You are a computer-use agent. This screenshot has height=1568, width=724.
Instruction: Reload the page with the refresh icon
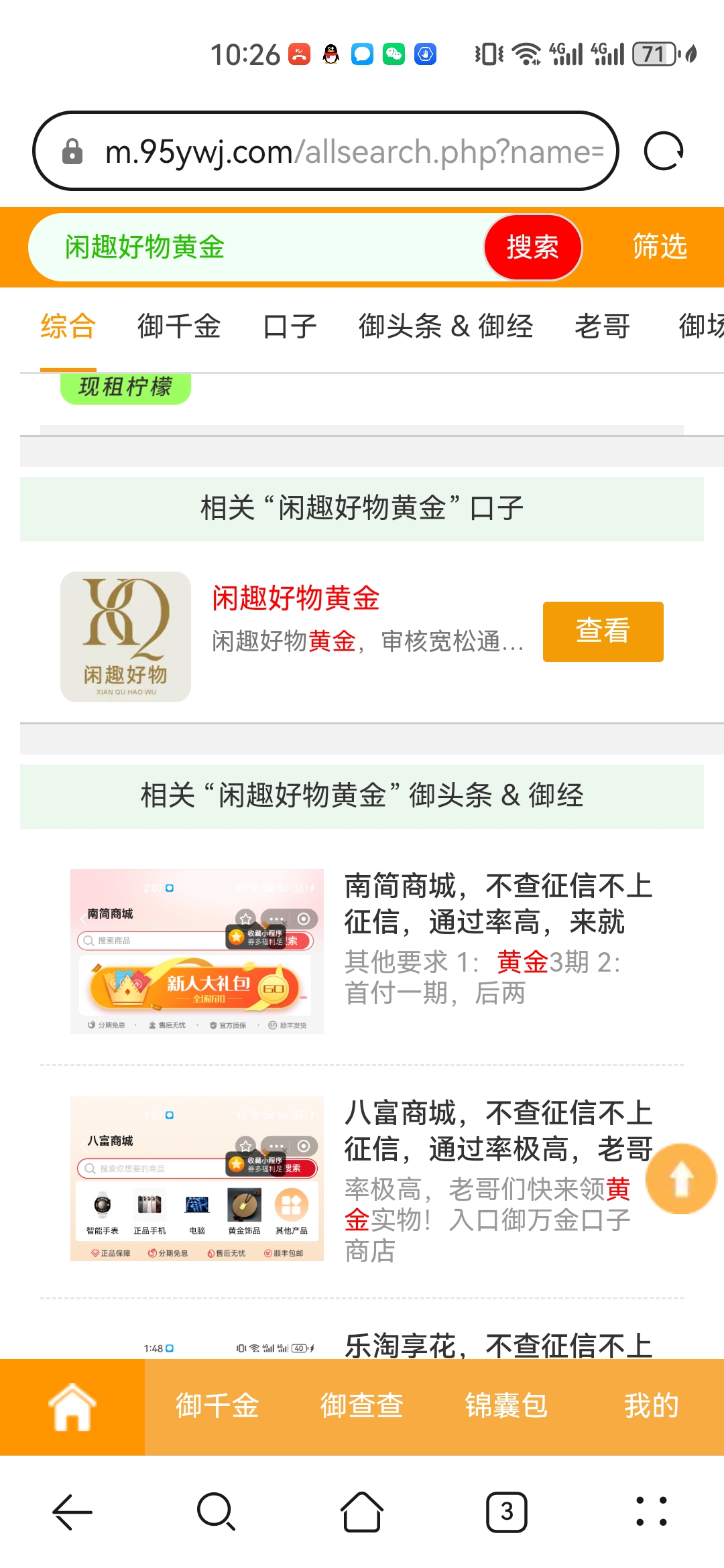click(663, 151)
